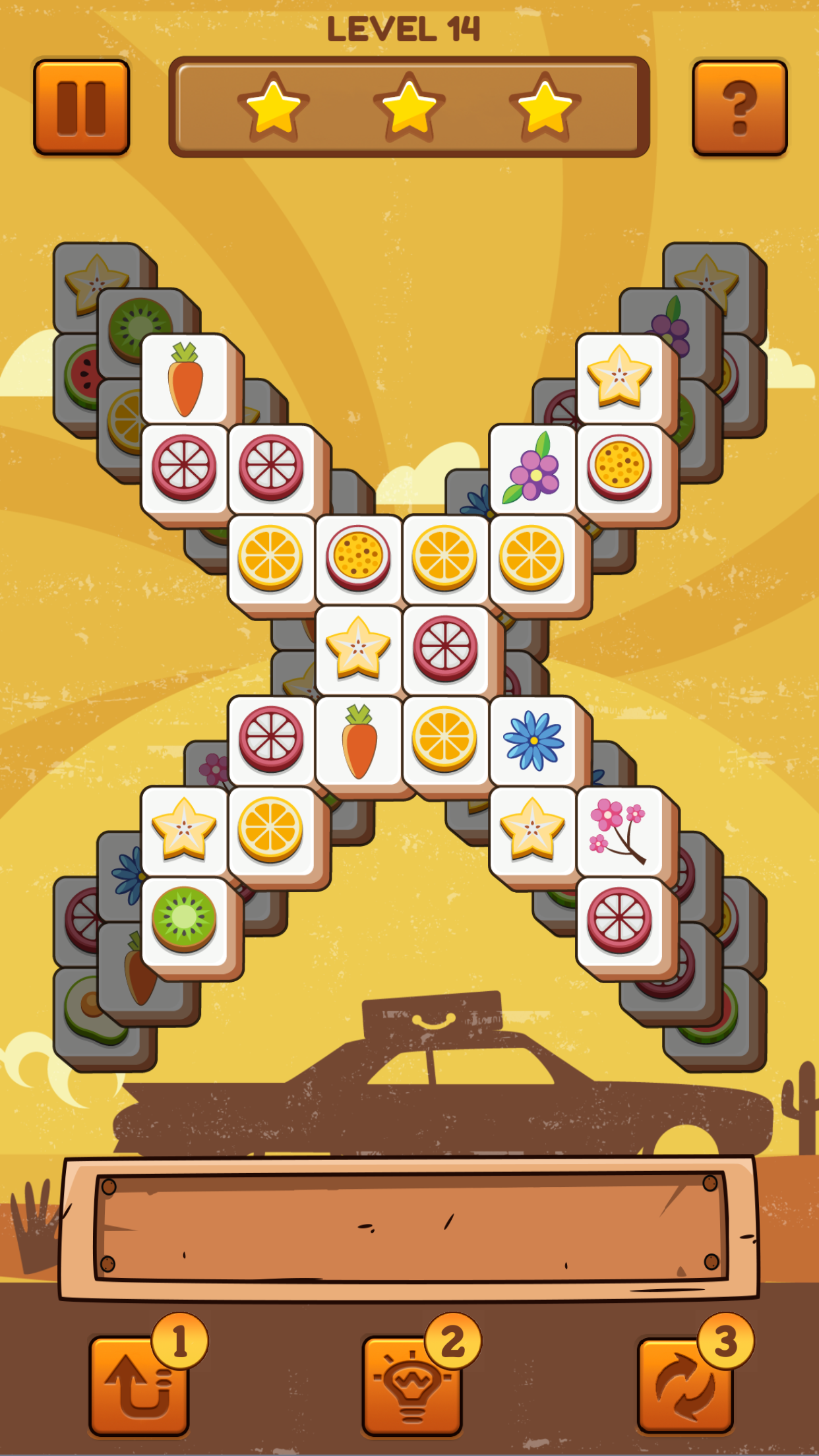This screenshot has height=1456, width=819.
Task: Use the lightbulb hint booster
Action: click(x=411, y=1385)
